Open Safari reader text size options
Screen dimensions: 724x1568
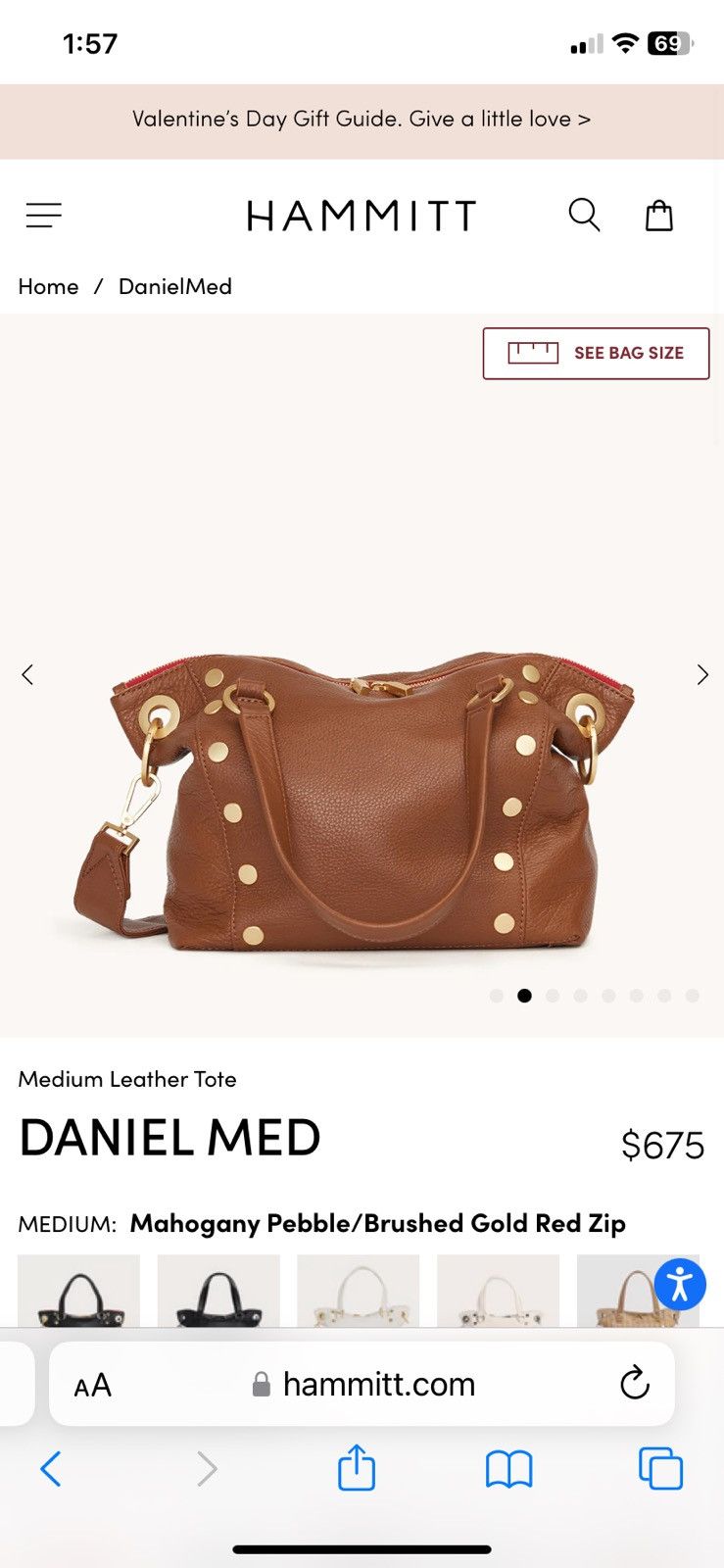click(x=93, y=1385)
